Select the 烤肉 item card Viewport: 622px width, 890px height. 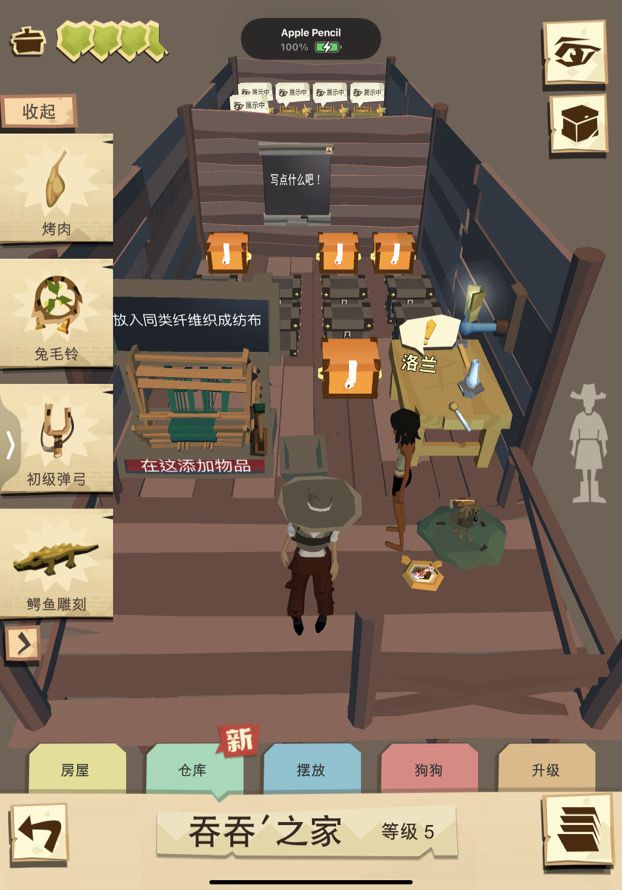tap(56, 188)
